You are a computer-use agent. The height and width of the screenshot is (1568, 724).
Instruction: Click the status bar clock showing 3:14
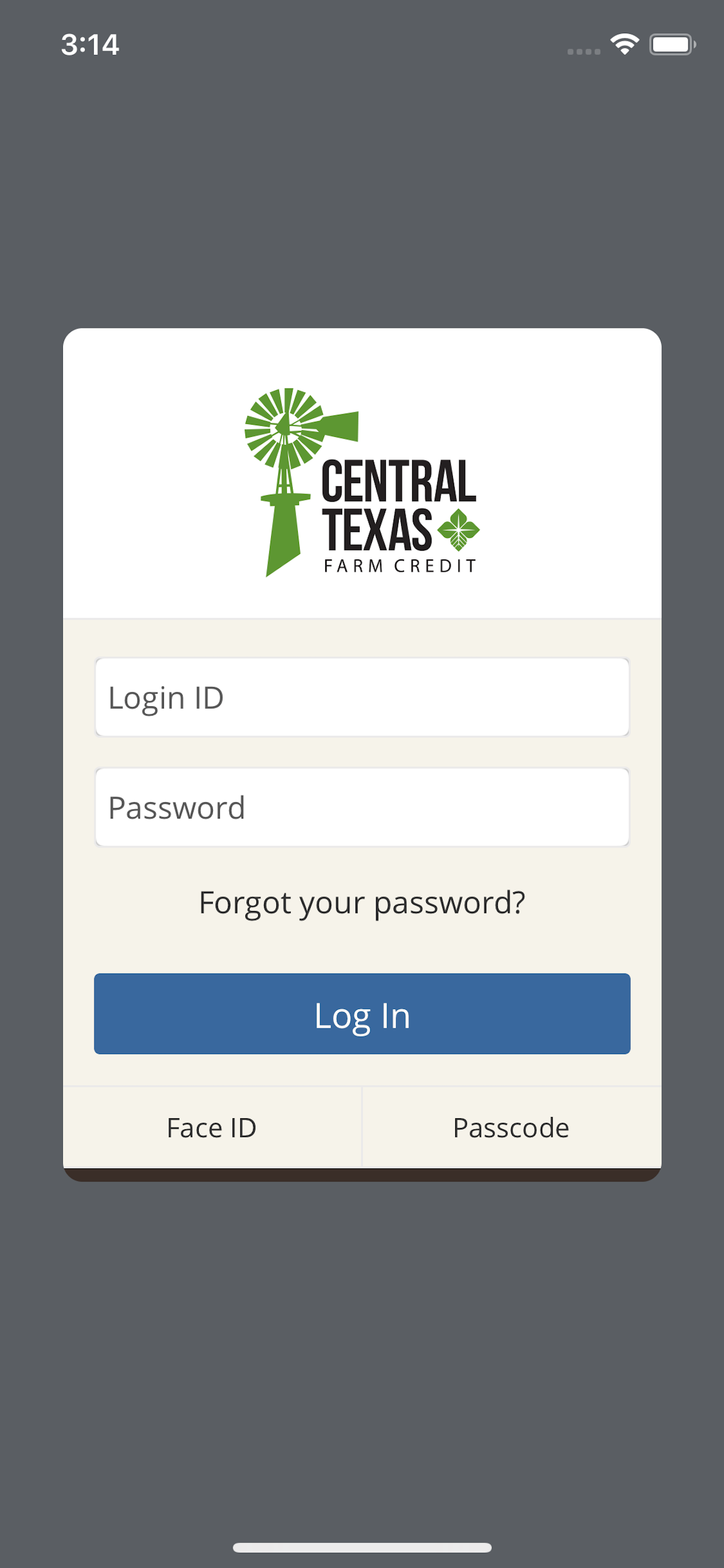(90, 44)
